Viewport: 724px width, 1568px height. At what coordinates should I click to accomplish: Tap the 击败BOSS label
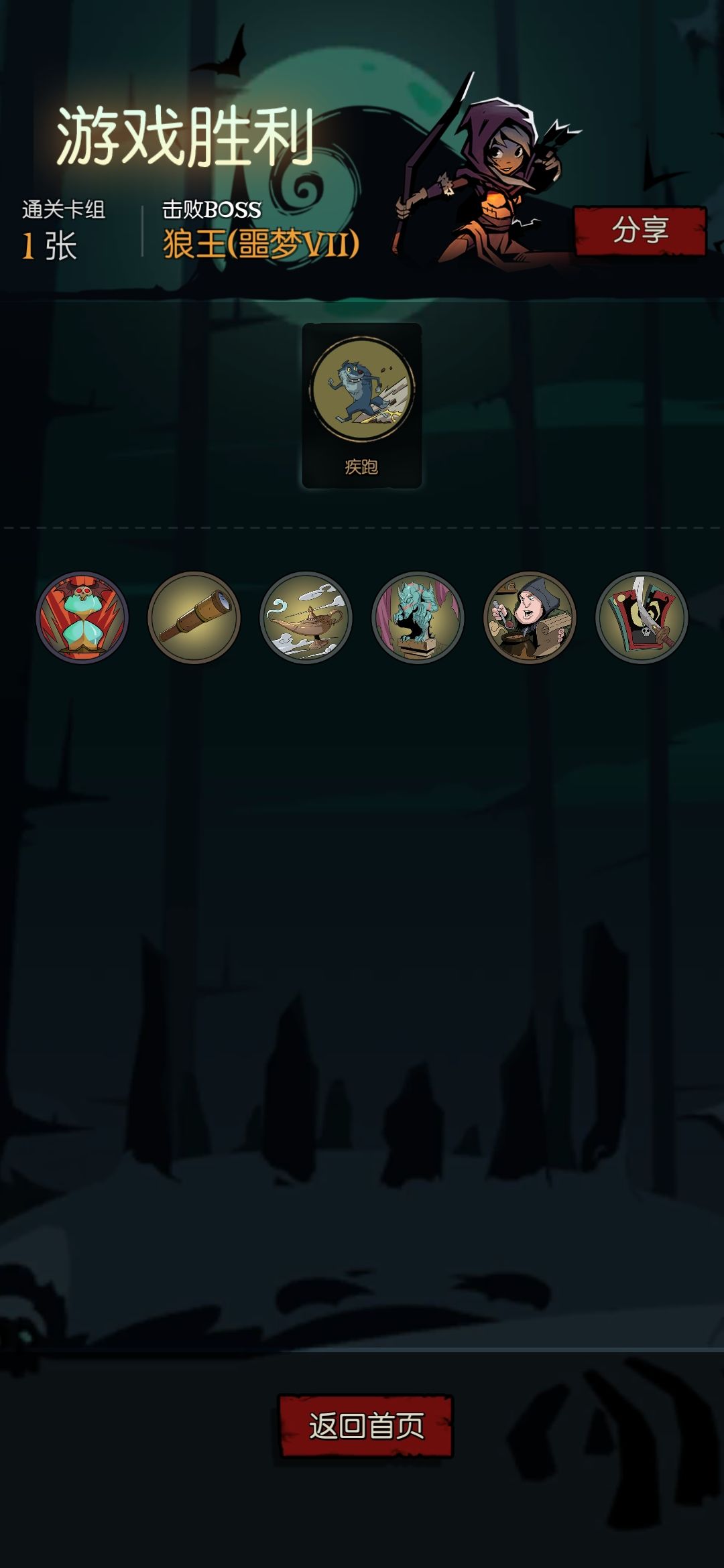pos(210,209)
